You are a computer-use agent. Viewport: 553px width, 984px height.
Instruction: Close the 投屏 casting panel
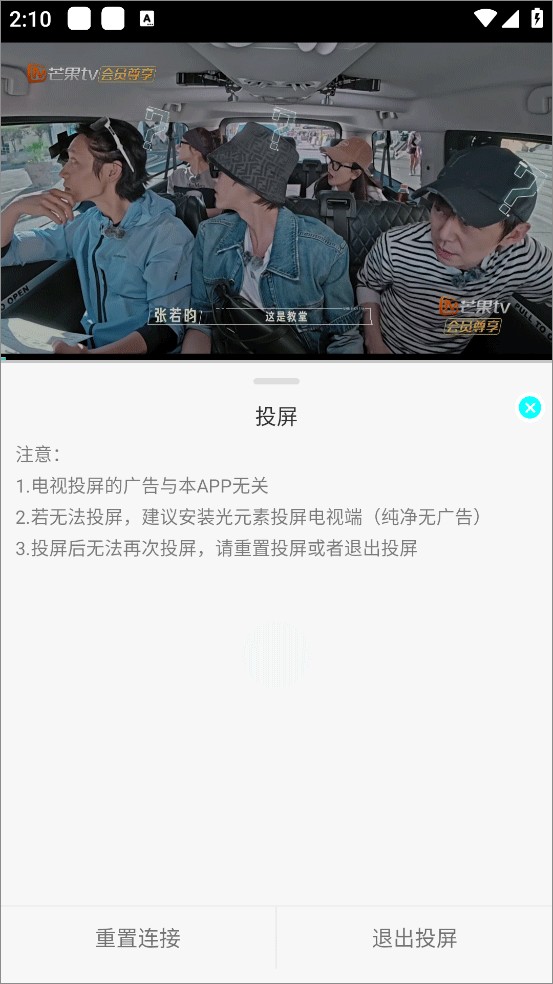click(x=530, y=408)
